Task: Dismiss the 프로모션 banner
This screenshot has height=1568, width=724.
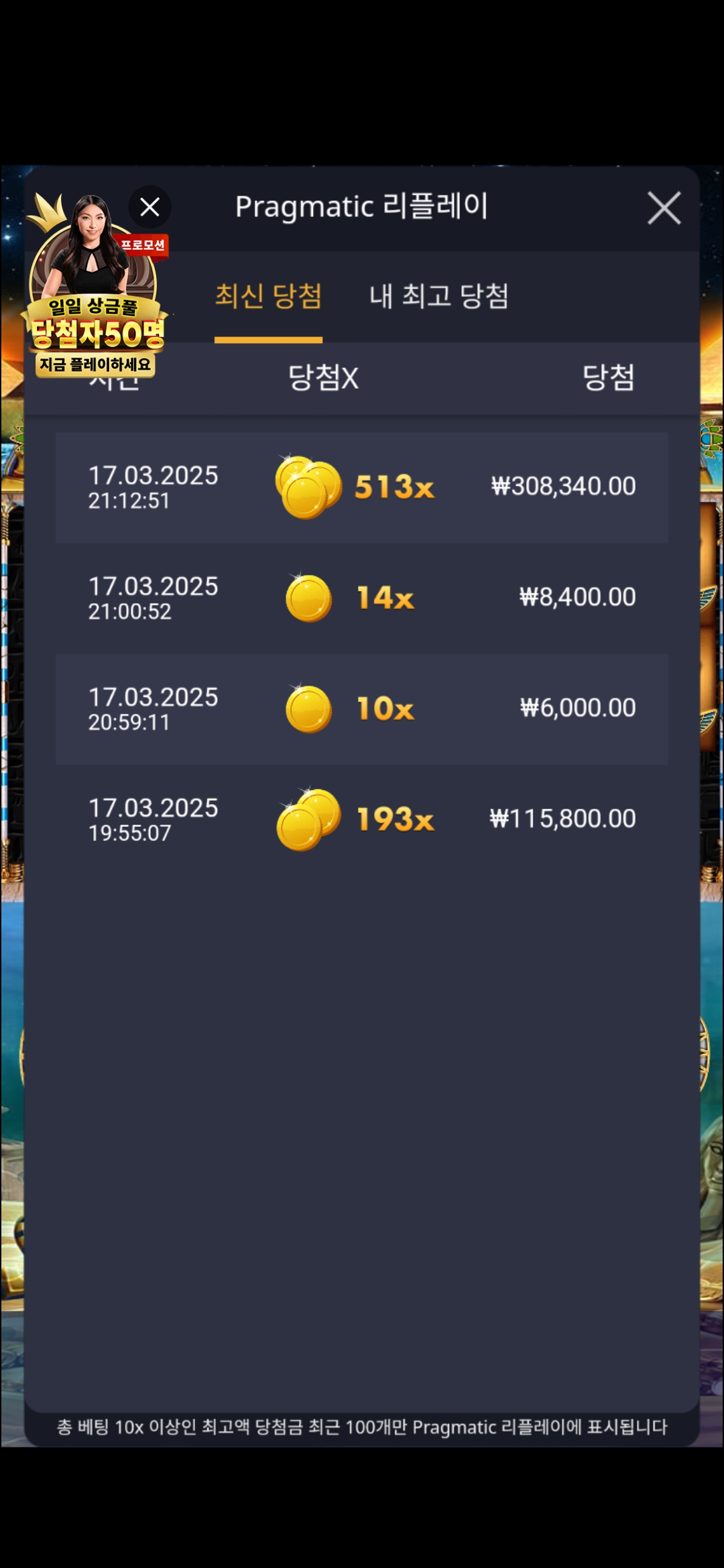Action: point(149,207)
